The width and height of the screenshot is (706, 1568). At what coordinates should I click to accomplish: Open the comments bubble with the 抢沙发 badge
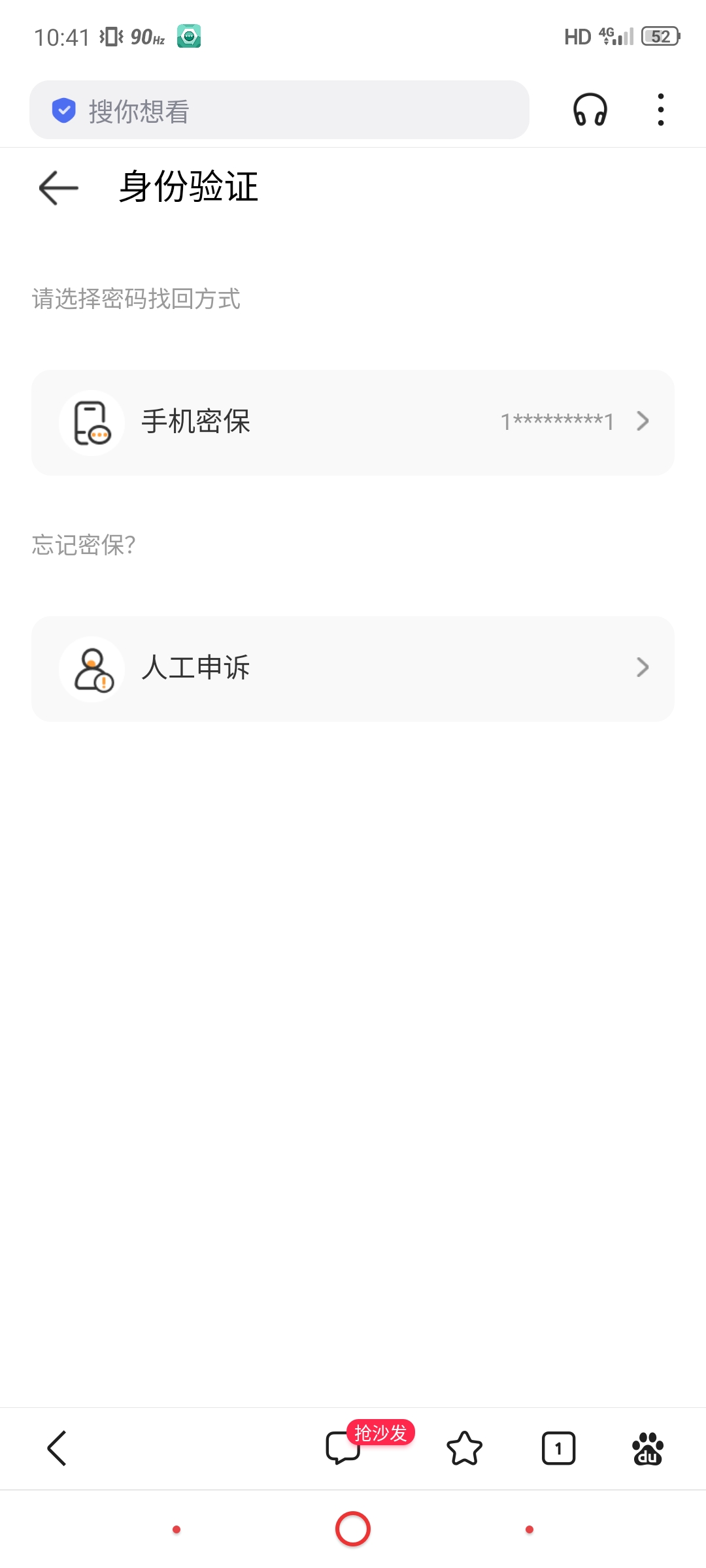pos(343,1448)
